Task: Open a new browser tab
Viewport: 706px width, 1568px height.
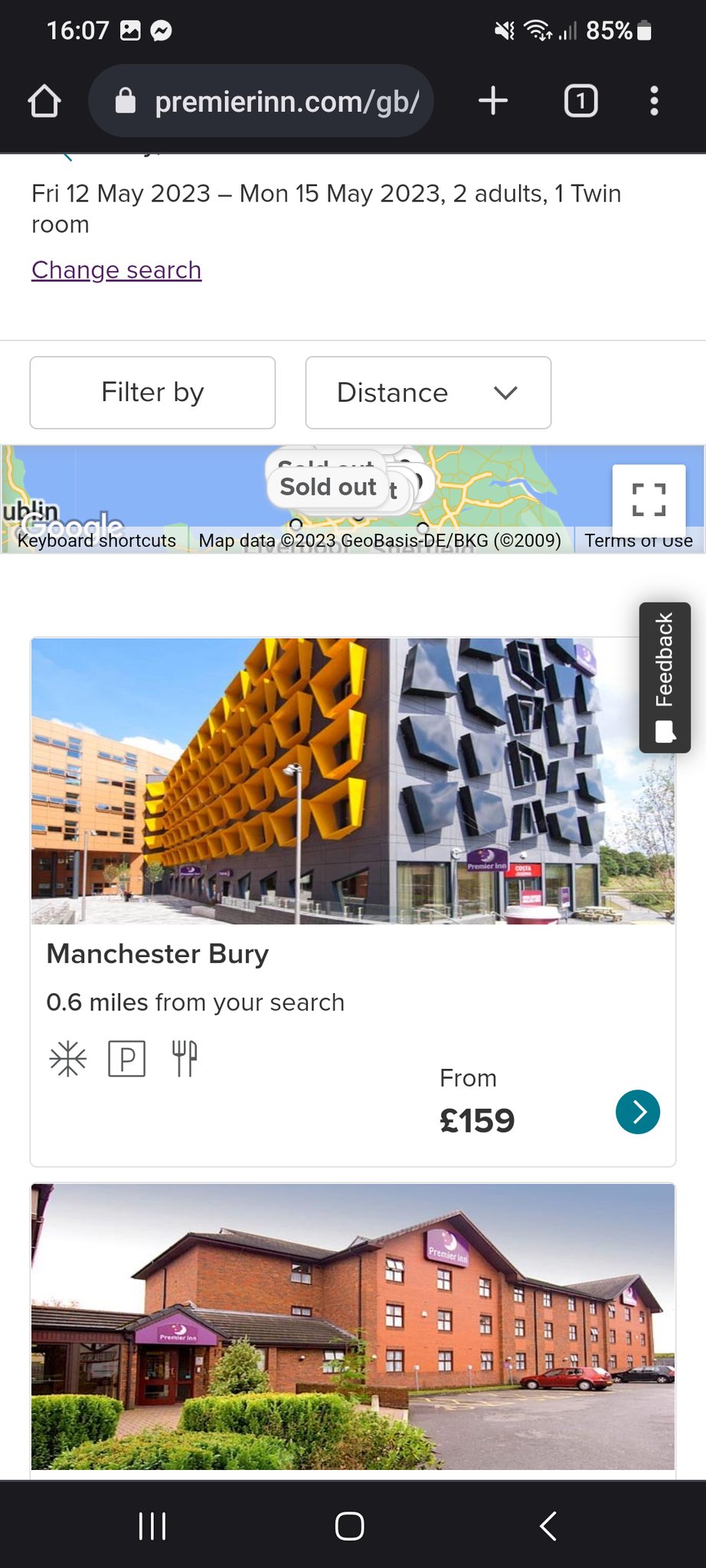Action: 493,101
